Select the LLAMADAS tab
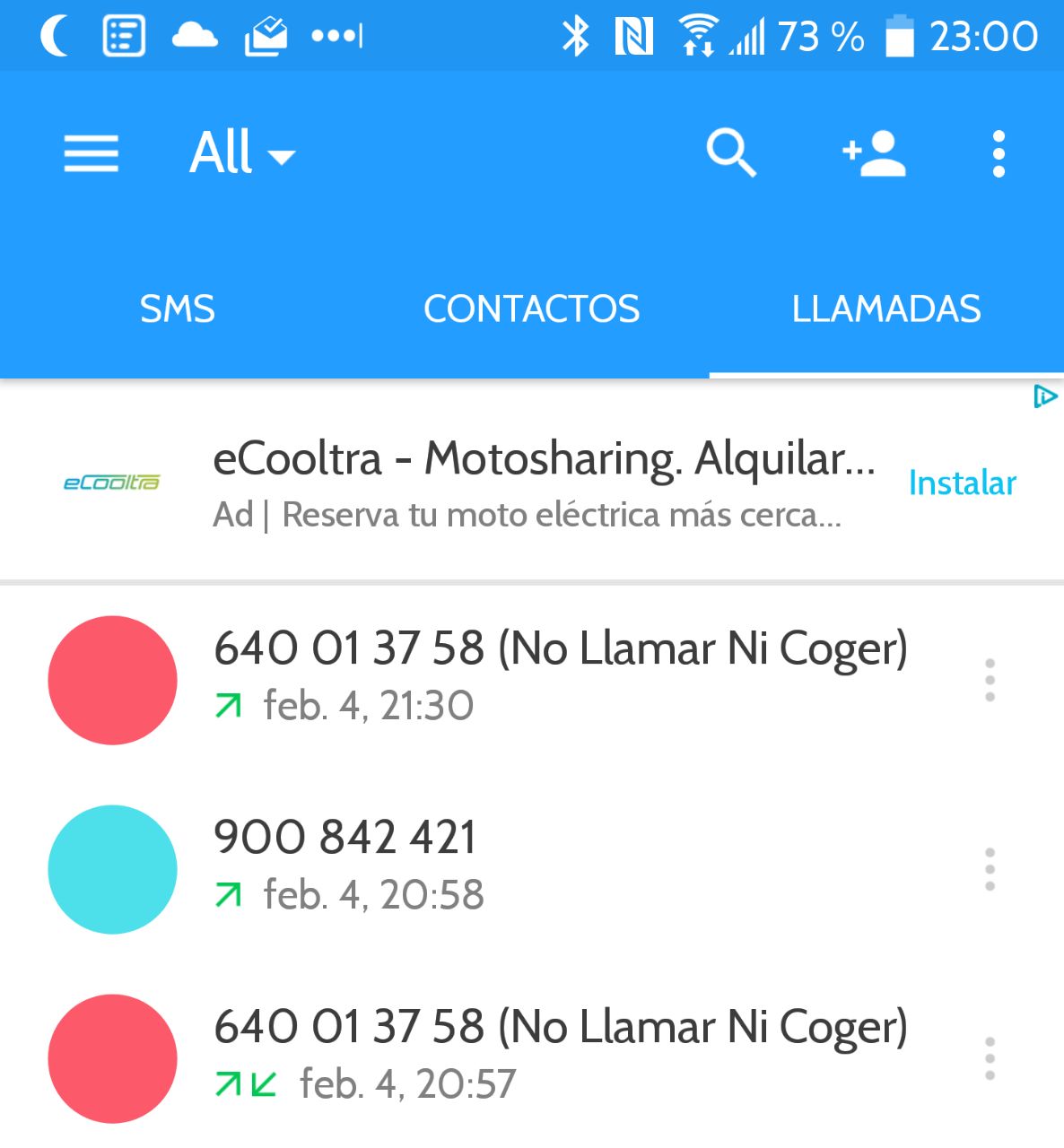This screenshot has width=1064, height=1148. click(885, 309)
